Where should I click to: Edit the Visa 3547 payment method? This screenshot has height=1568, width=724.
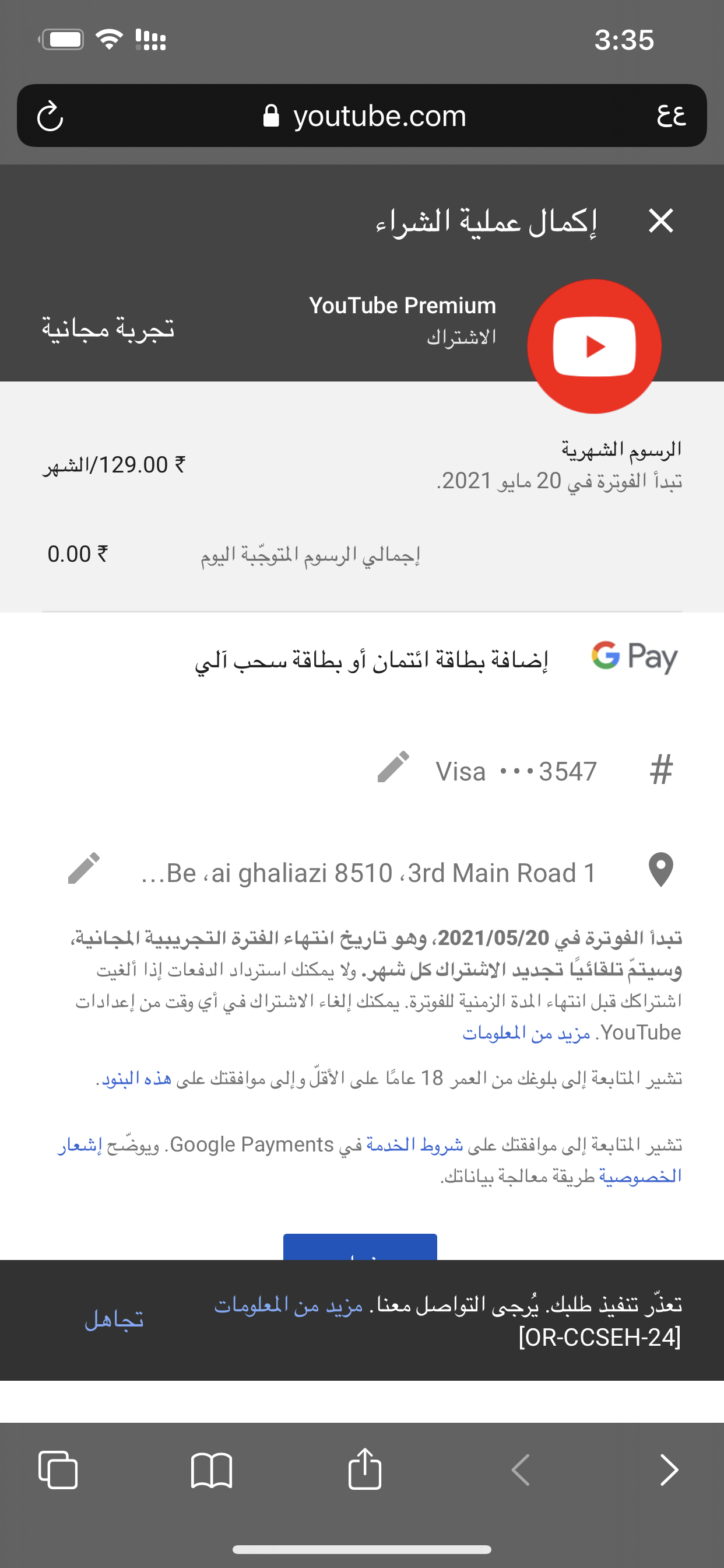[393, 767]
